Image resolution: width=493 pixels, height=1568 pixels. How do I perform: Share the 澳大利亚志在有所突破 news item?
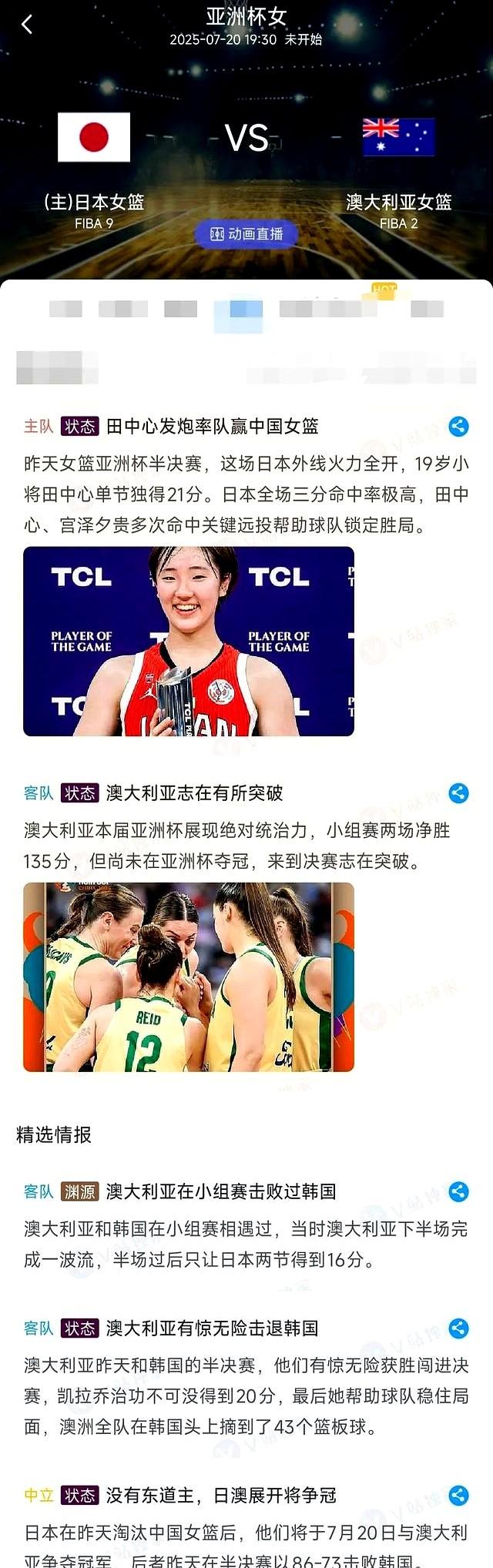tap(458, 792)
